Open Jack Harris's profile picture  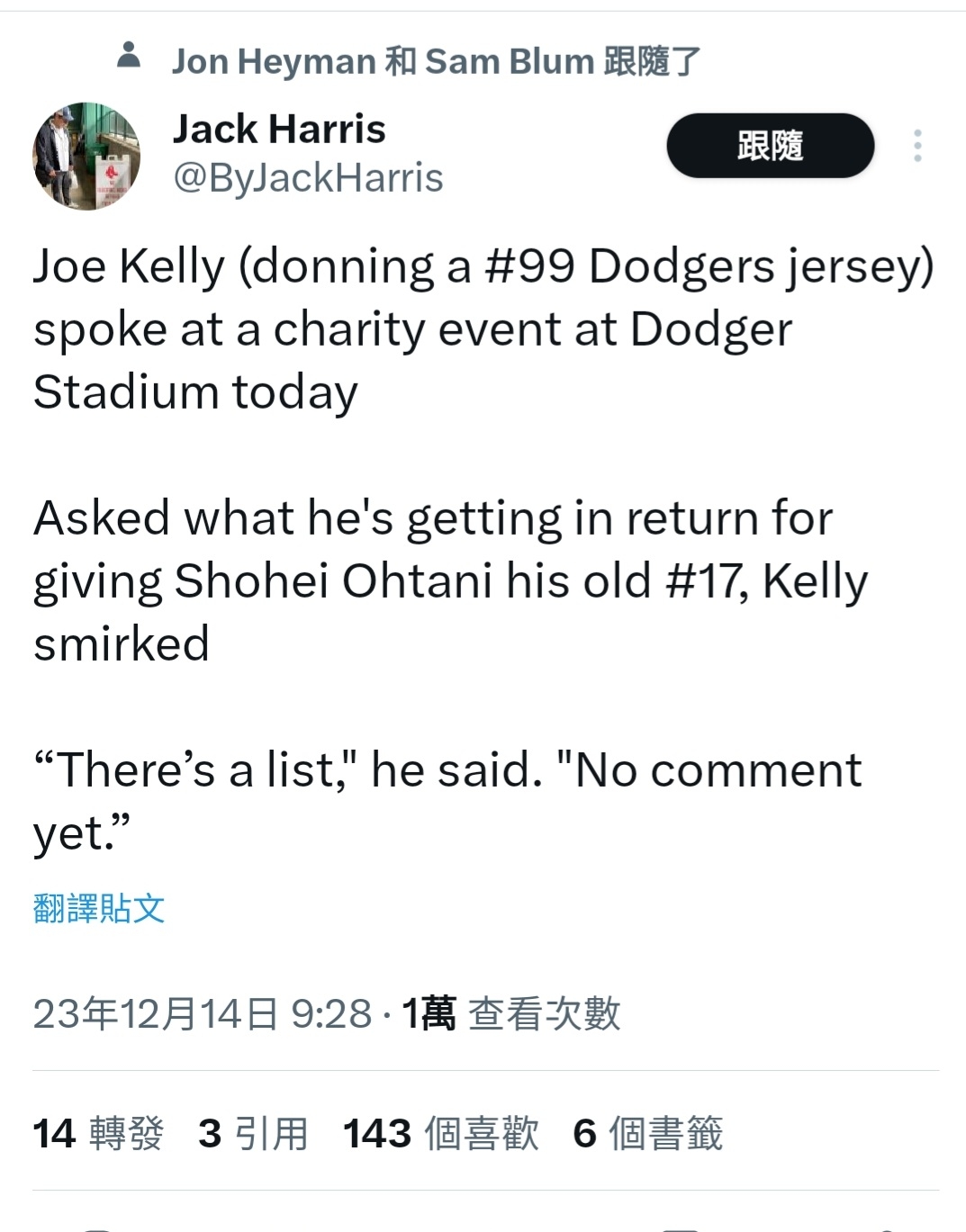tap(86, 156)
